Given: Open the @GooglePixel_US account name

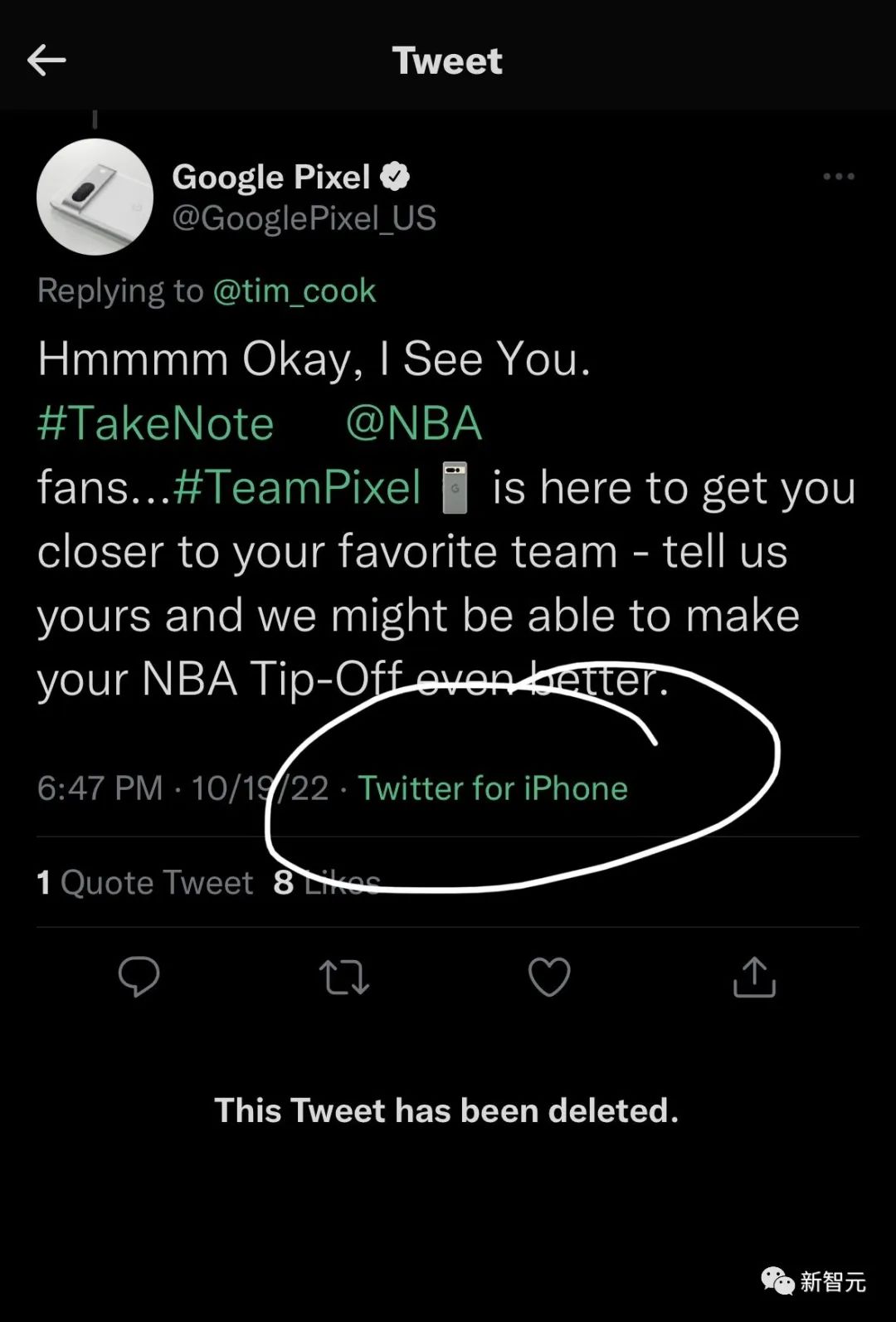Looking at the screenshot, I should pos(304,218).
